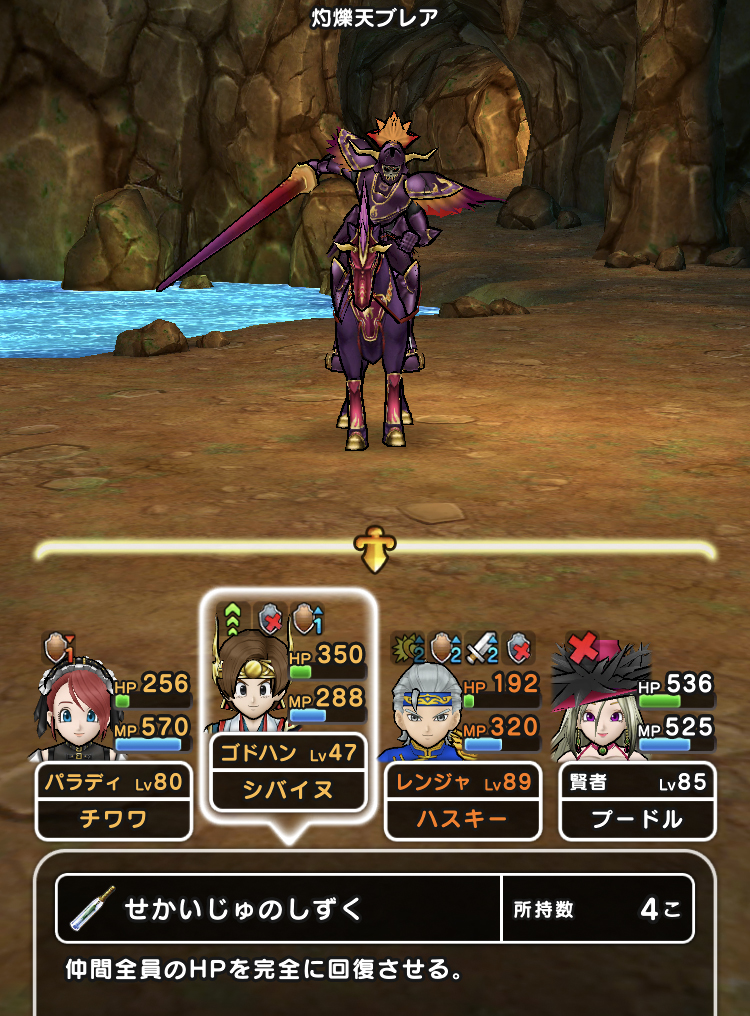Select party member チワワ

pos(113,801)
